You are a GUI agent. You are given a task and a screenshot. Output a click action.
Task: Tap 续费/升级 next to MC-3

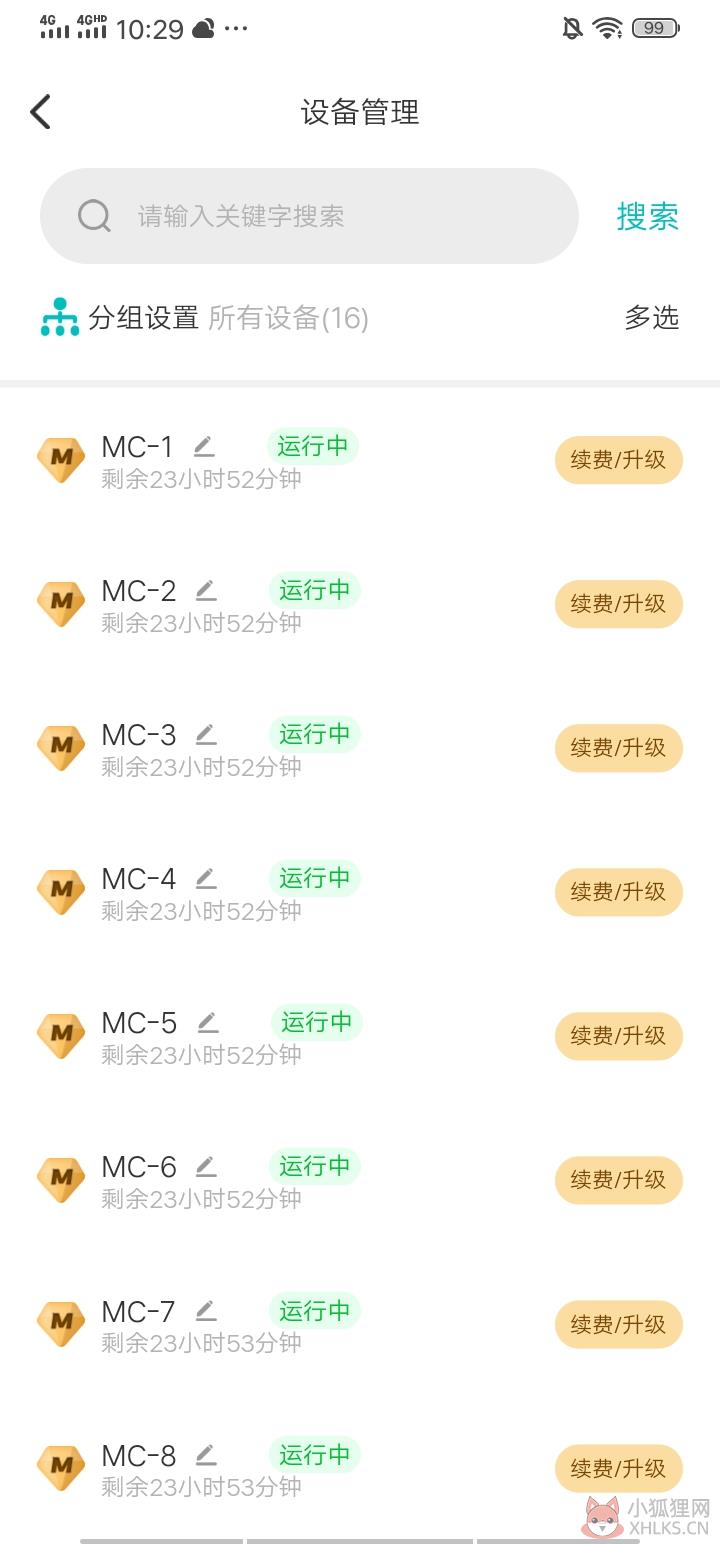(x=618, y=748)
